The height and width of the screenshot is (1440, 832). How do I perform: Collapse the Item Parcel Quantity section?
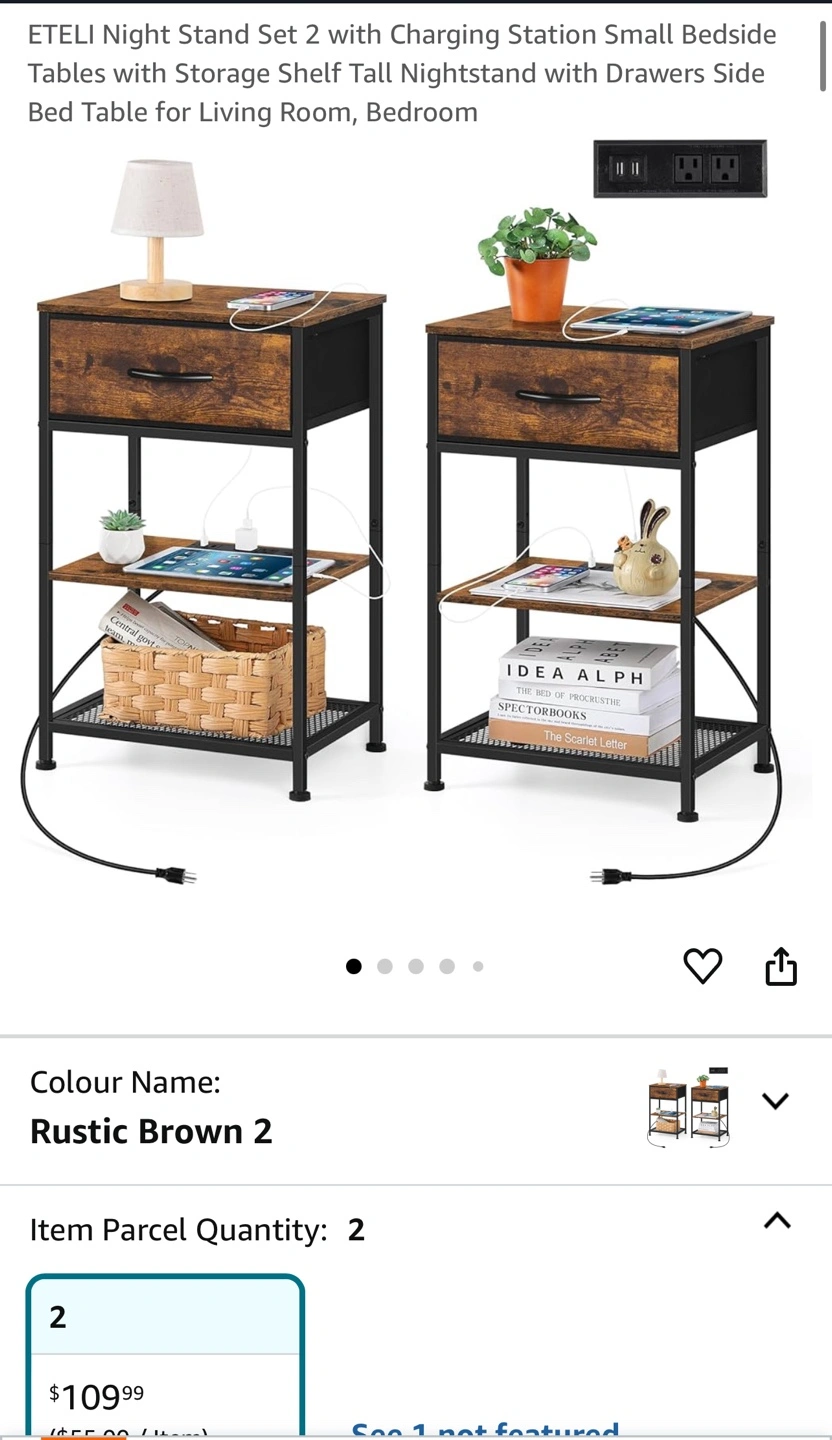(x=777, y=1220)
